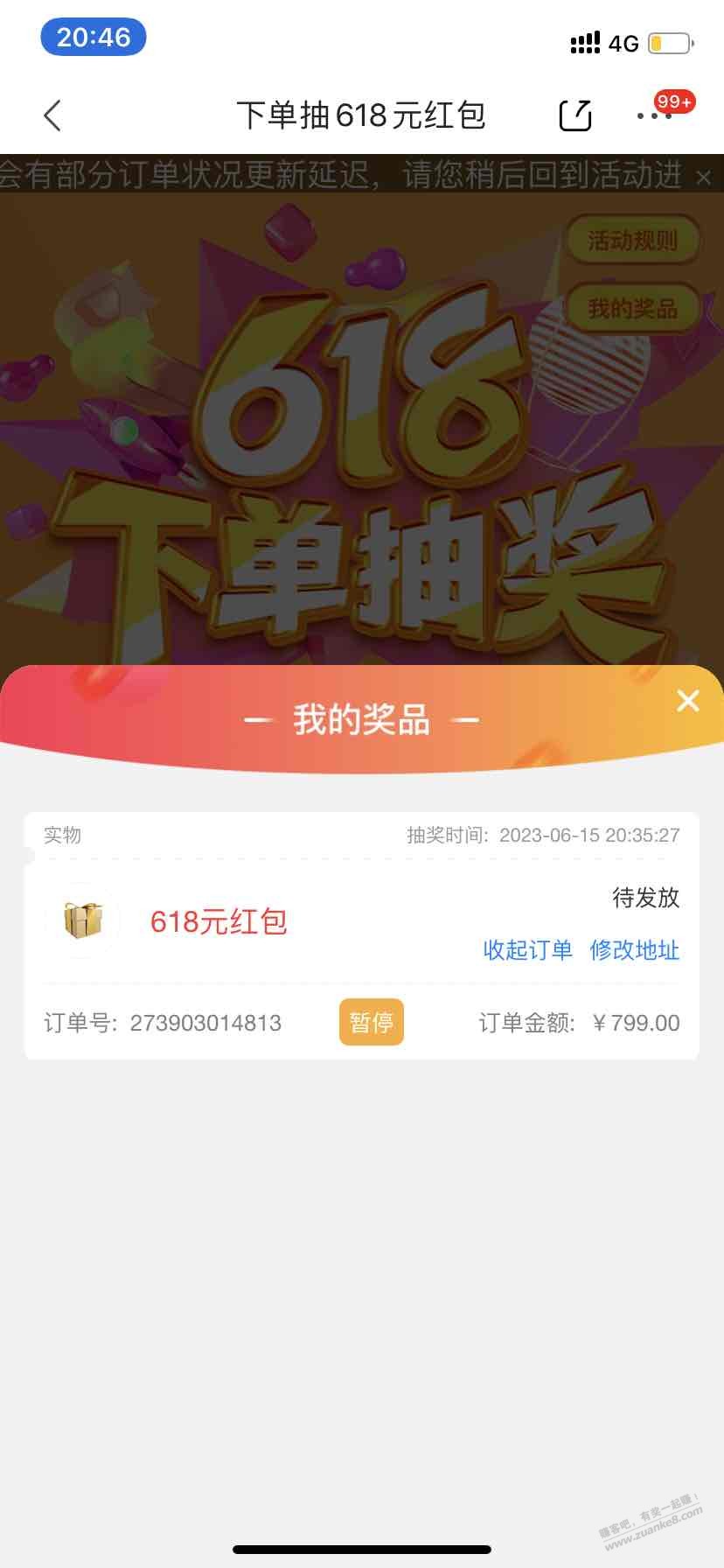Toggle the 待发放 prize status

644,899
